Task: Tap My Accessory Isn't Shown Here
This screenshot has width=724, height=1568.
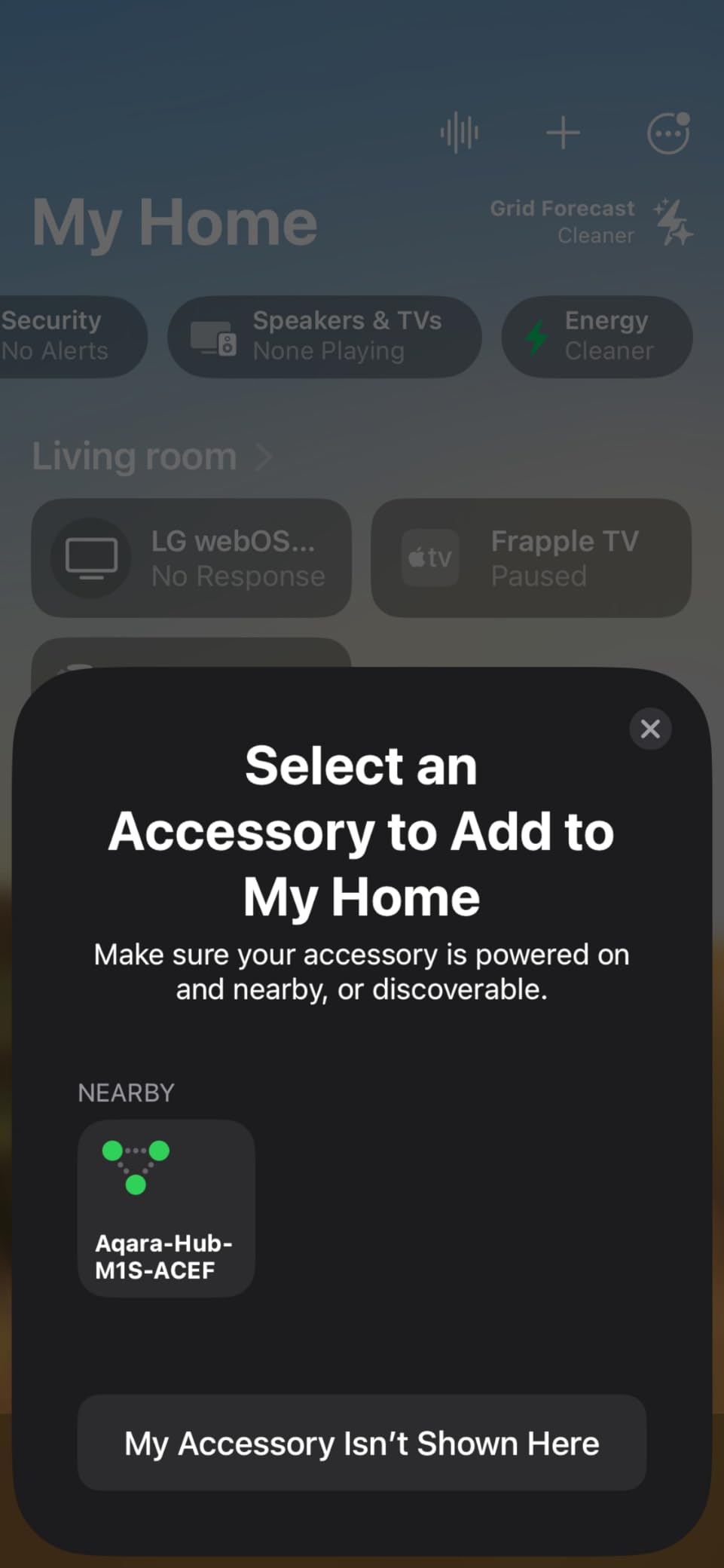Action: (x=362, y=1443)
